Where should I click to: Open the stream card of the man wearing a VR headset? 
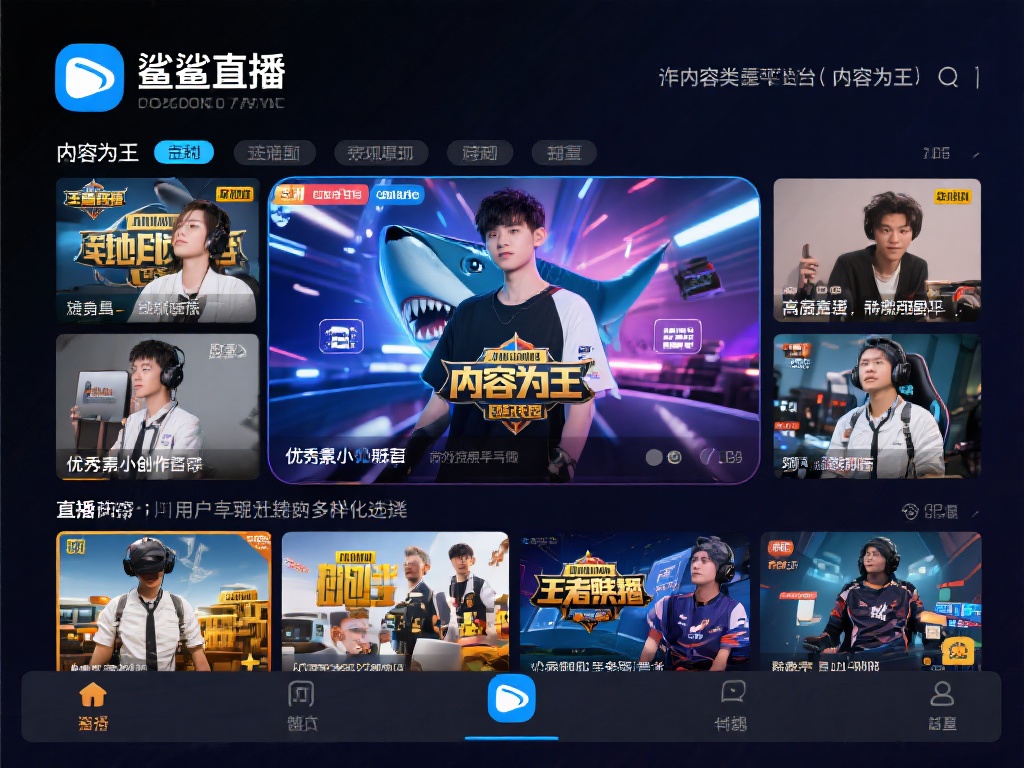(163, 602)
